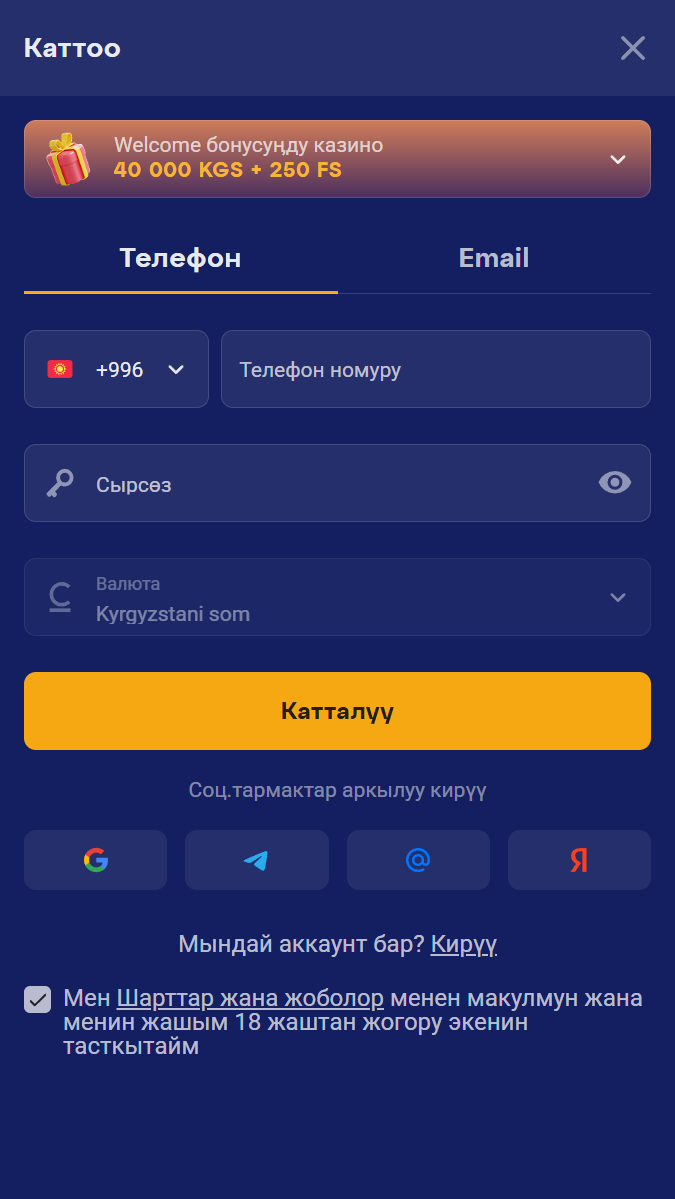Show the password with eye icon
675x1199 pixels.
pos(614,483)
